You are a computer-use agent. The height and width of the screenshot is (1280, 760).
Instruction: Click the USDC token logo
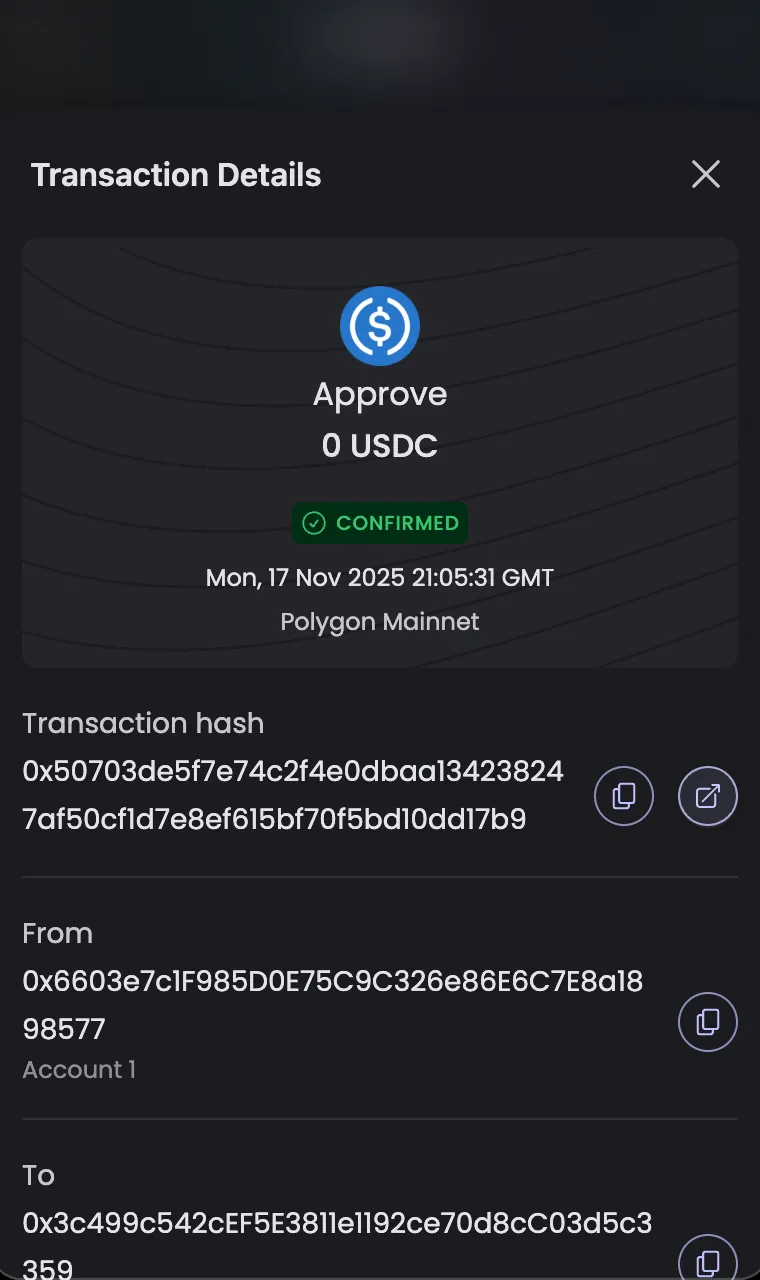tap(380, 325)
